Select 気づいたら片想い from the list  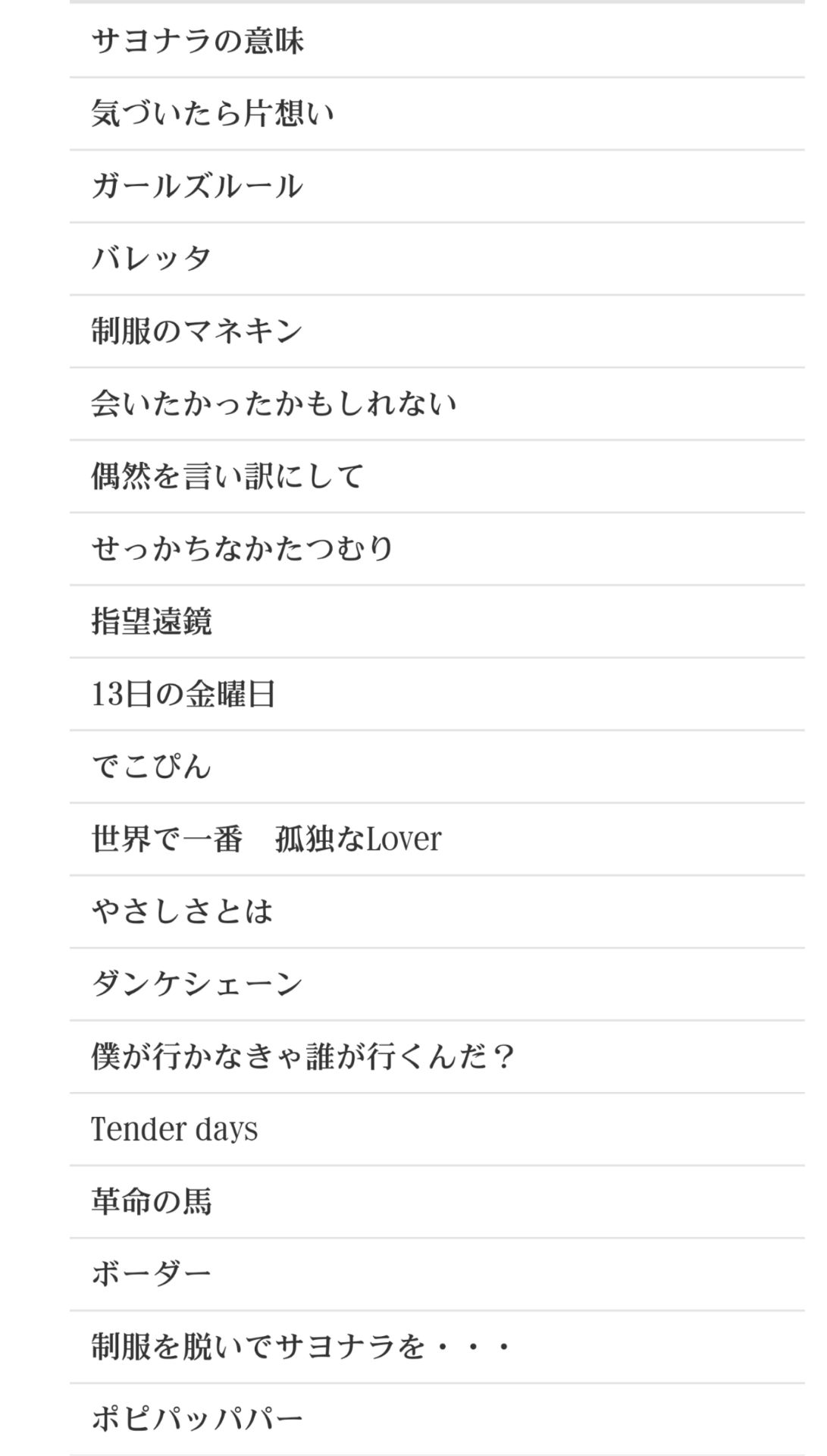tap(212, 114)
